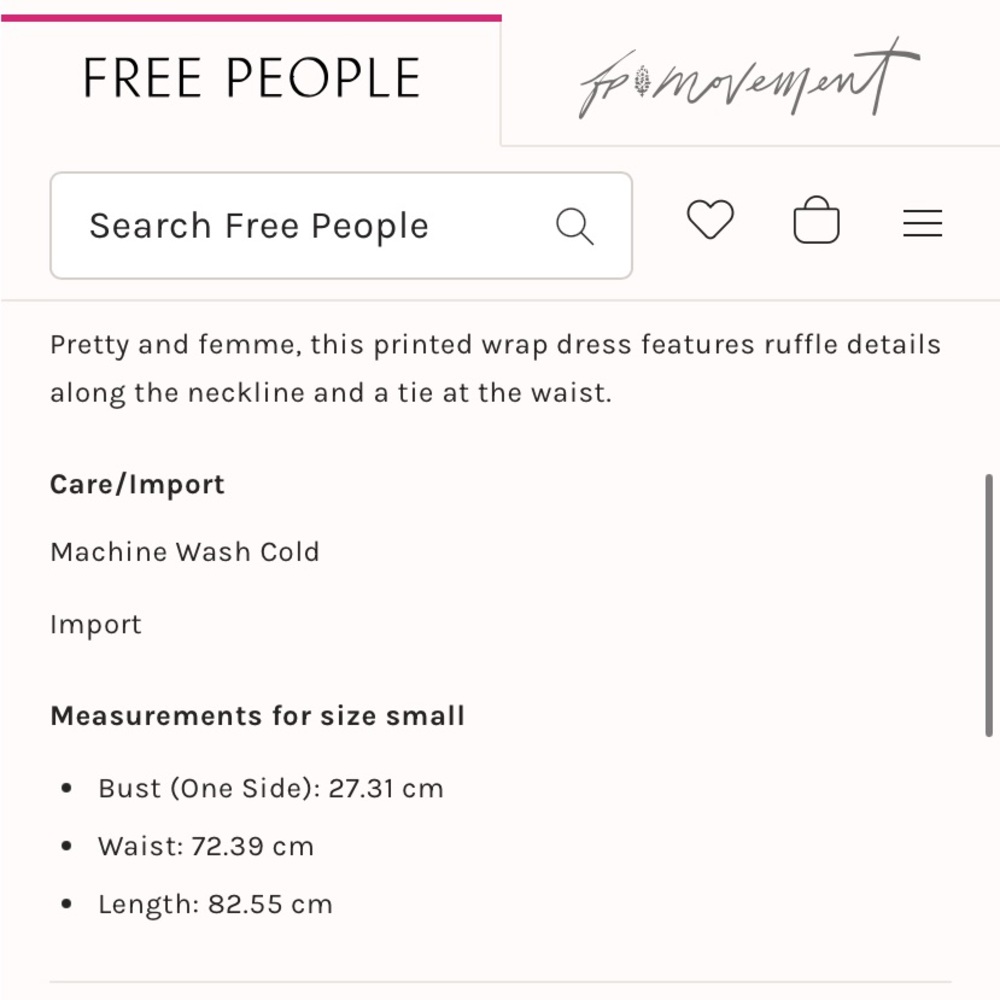The height and width of the screenshot is (1000, 1000).
Task: Tap the Search Free People field
Action: tap(300, 226)
